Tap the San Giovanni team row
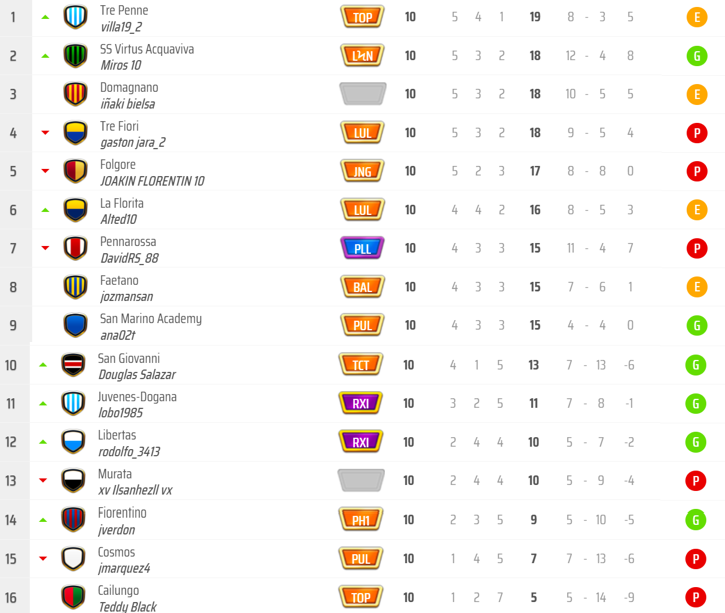This screenshot has width=725, height=613. click(x=129, y=358)
